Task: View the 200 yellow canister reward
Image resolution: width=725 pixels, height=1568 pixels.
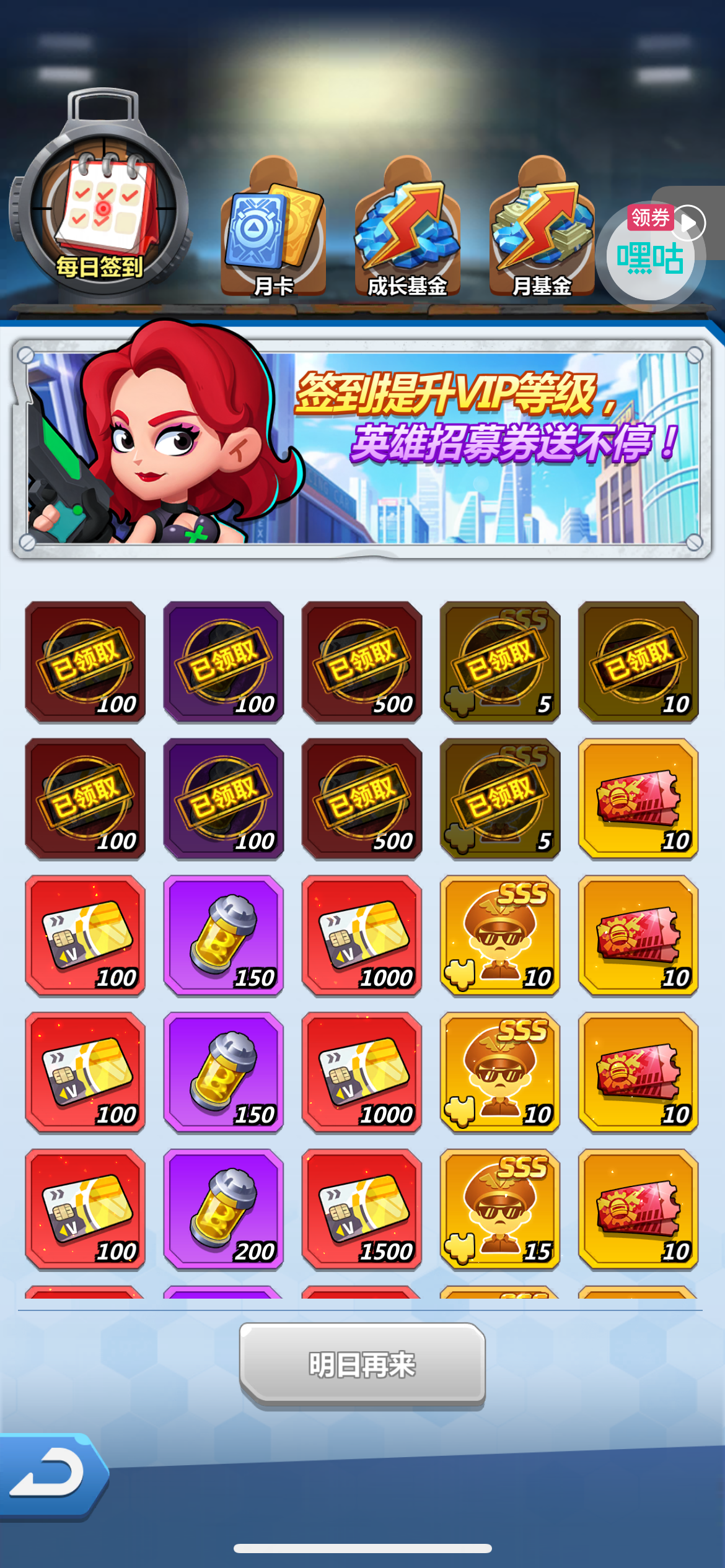Action: click(x=224, y=1209)
